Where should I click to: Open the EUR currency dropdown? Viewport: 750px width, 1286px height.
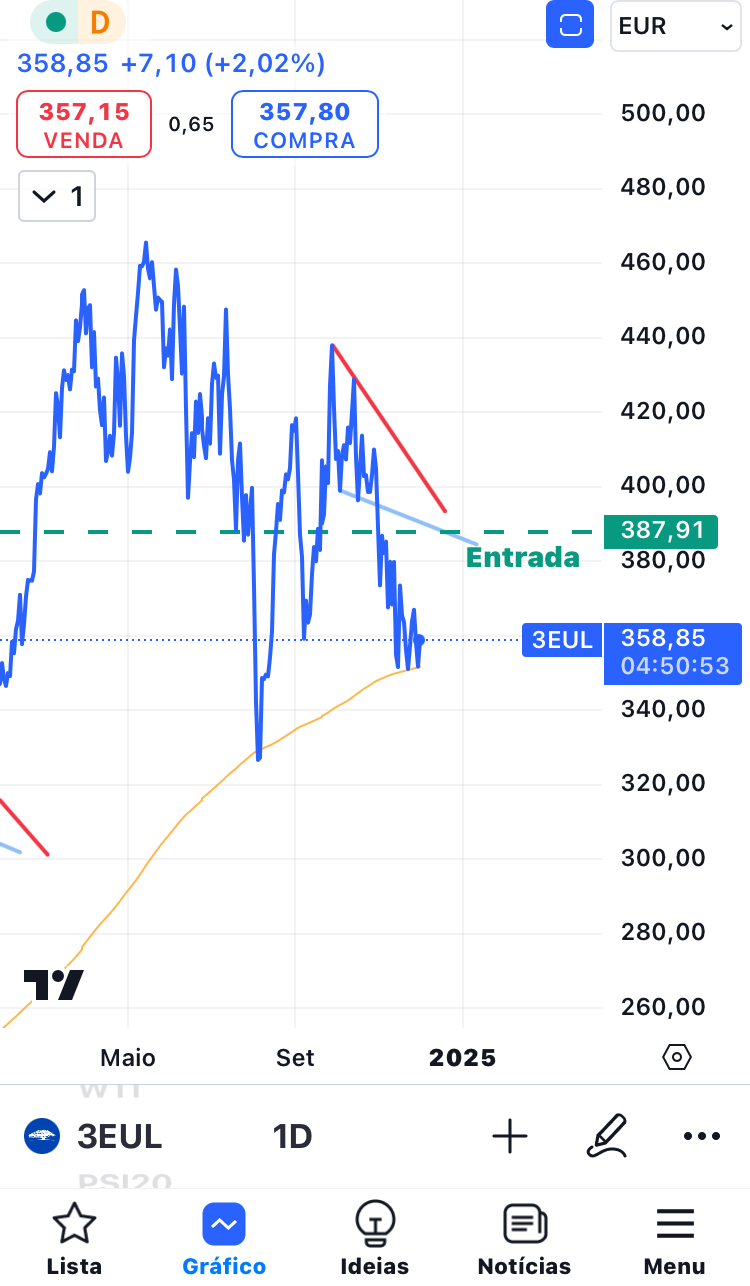tap(675, 26)
